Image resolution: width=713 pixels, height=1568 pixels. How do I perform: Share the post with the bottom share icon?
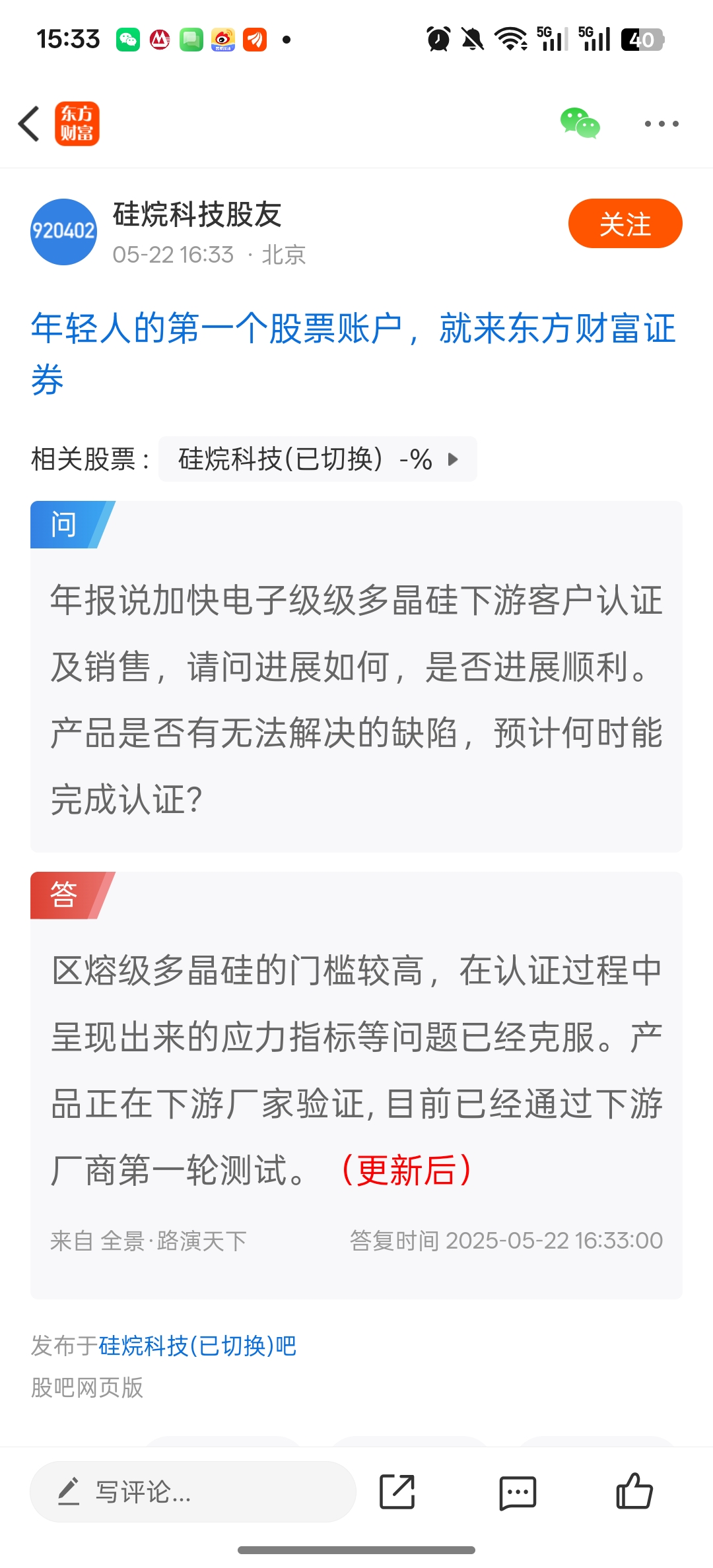pyautogui.click(x=397, y=1491)
